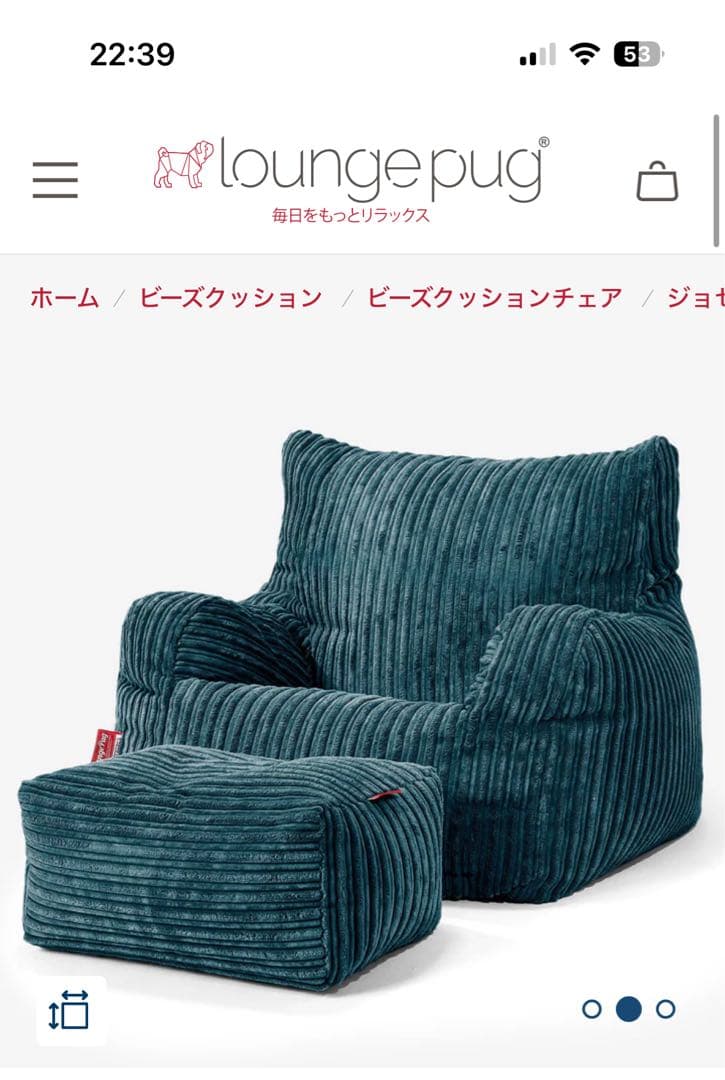The width and height of the screenshot is (725, 1080).
Task: Open ビーズクッションチェア breadcrumb link
Action: click(x=494, y=297)
